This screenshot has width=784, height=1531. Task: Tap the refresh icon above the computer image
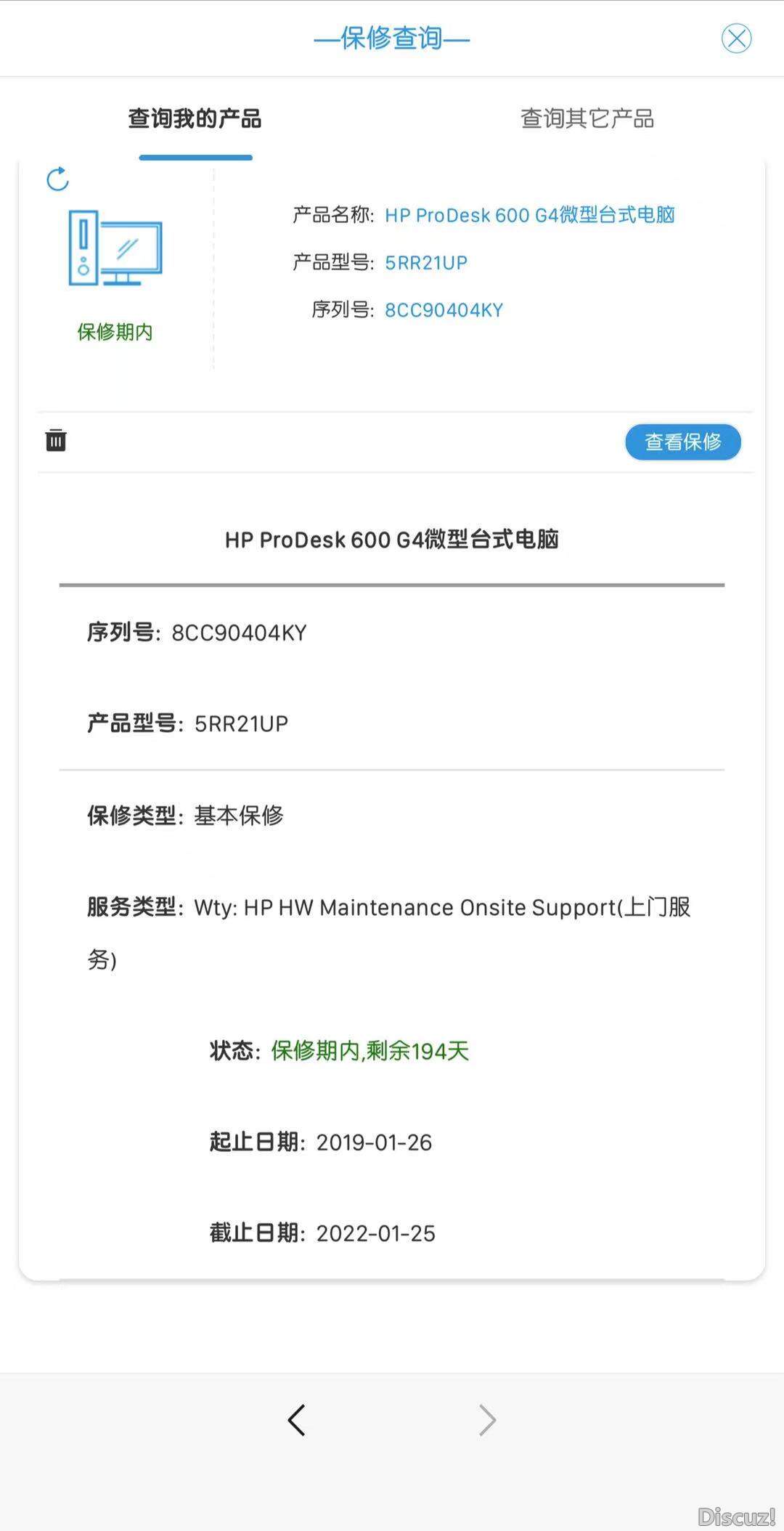click(x=58, y=179)
